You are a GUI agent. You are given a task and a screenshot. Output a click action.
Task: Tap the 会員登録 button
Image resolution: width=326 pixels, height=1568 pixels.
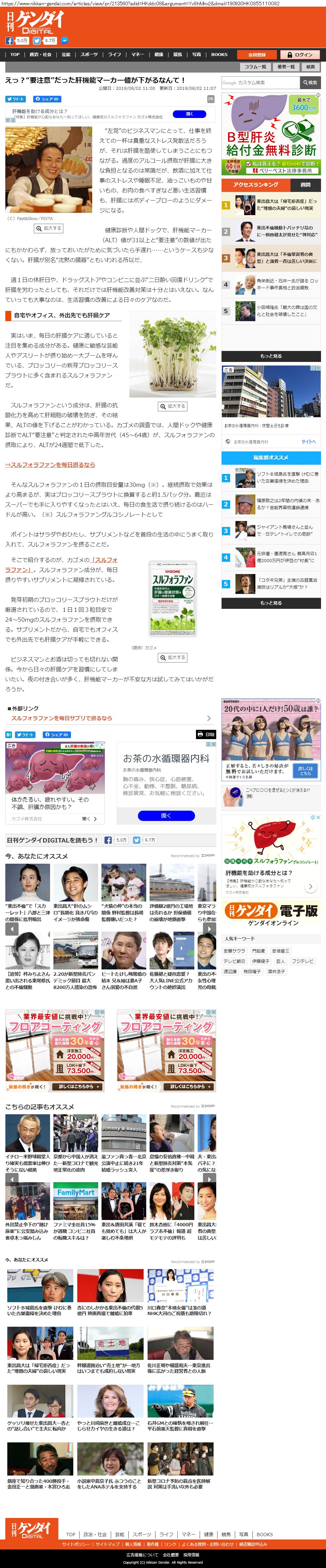[257, 54]
